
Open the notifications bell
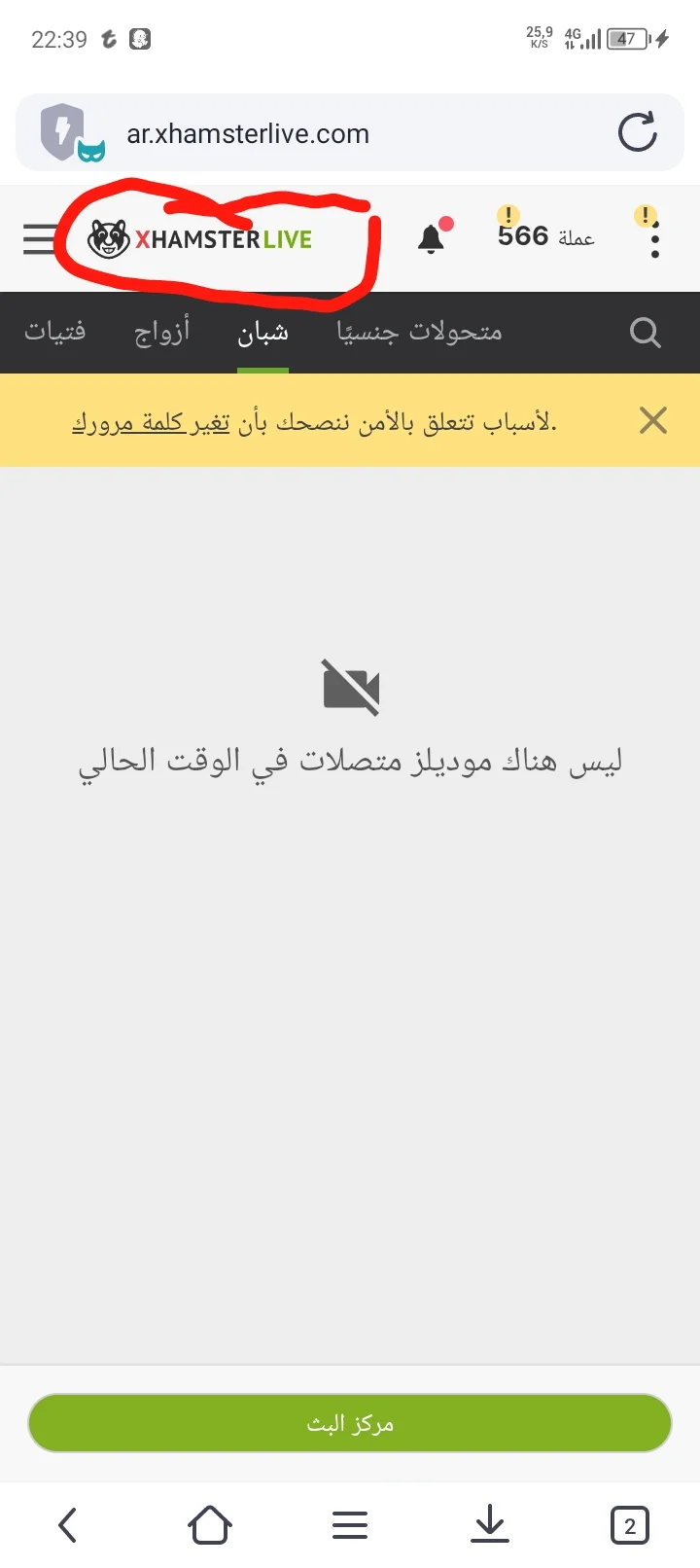431,238
